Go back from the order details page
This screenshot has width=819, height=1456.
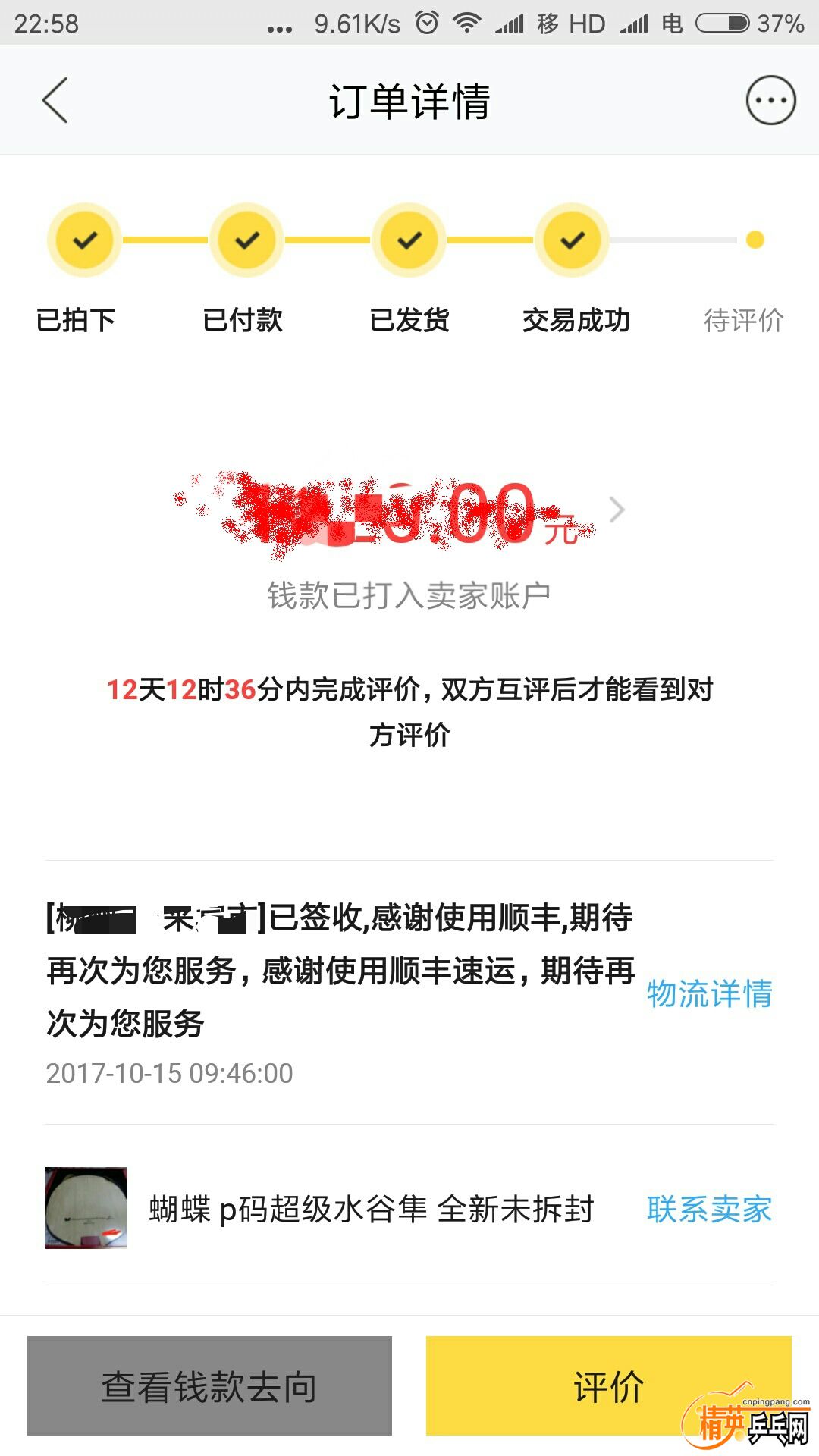(55, 100)
